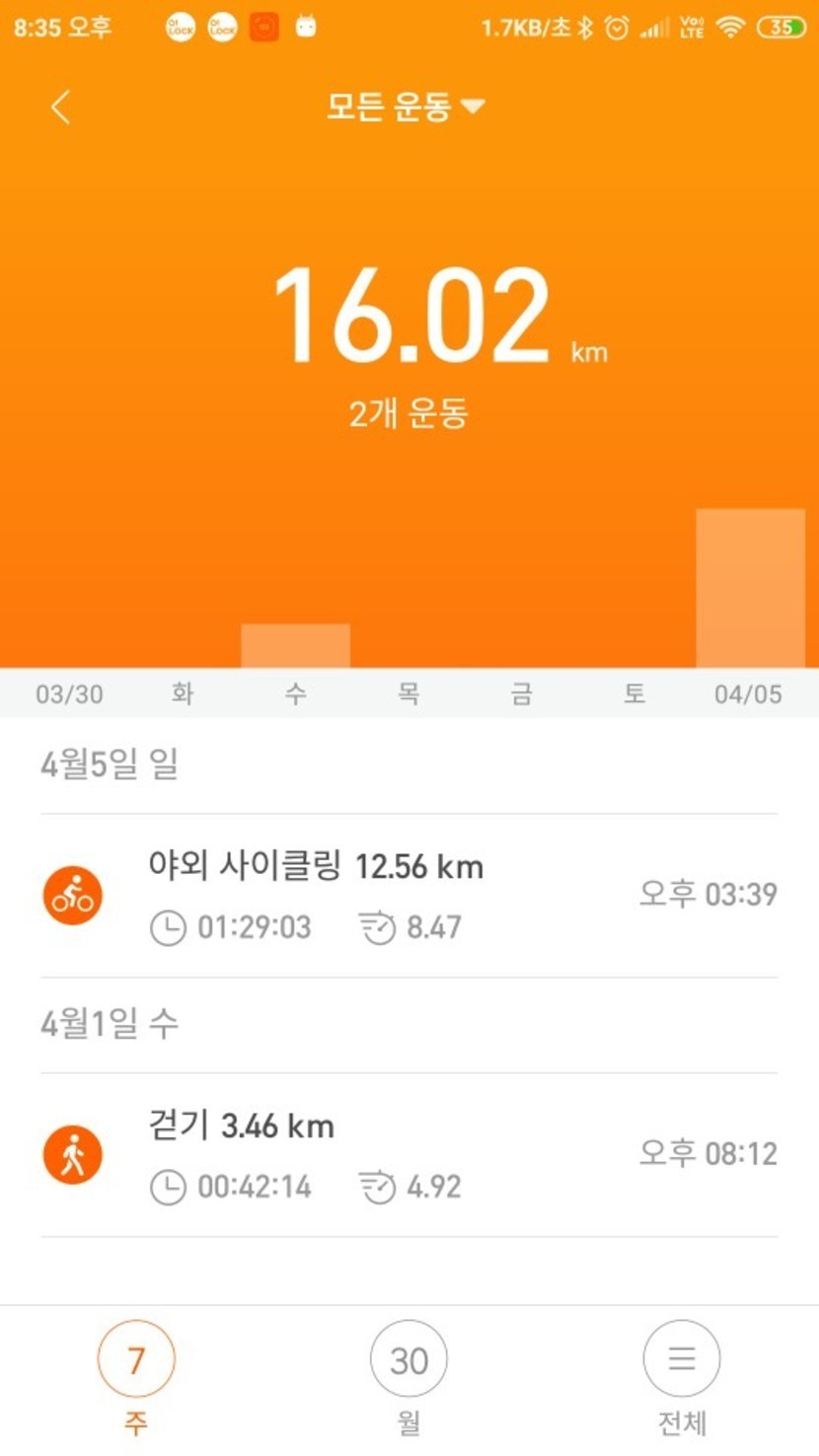
Task: Select the 수 bar in the chart
Action: pyautogui.click(x=295, y=646)
